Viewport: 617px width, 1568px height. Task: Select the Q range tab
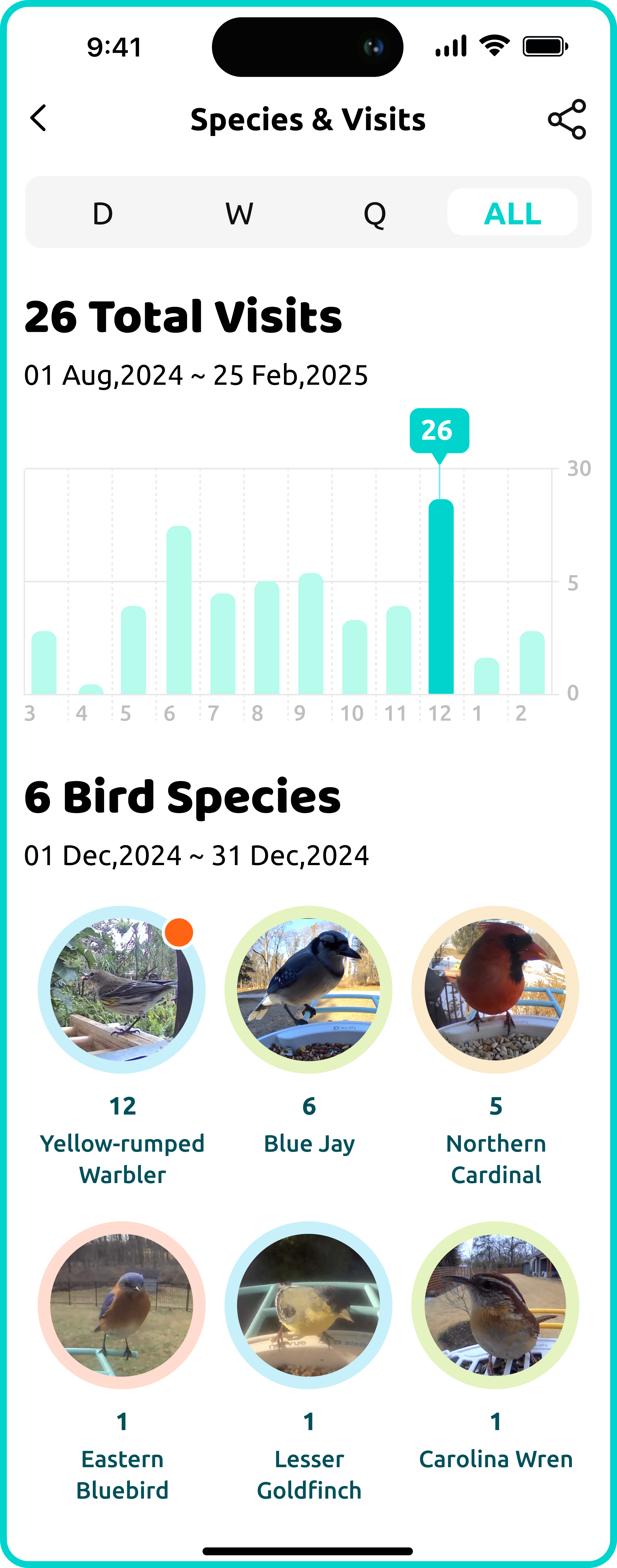click(375, 213)
